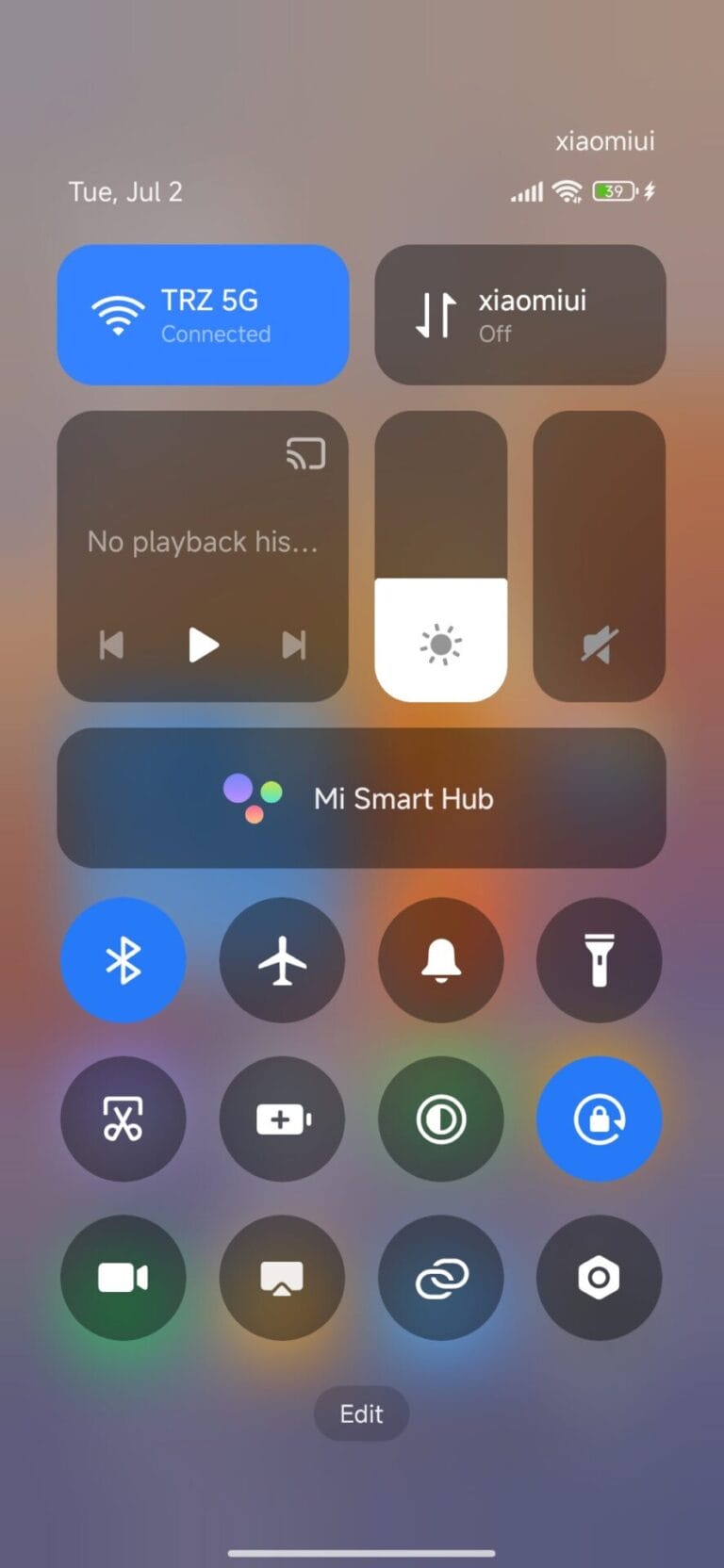Screen dimensions: 724x1568
Task: Open Mi Smart Hub
Action: click(x=361, y=797)
